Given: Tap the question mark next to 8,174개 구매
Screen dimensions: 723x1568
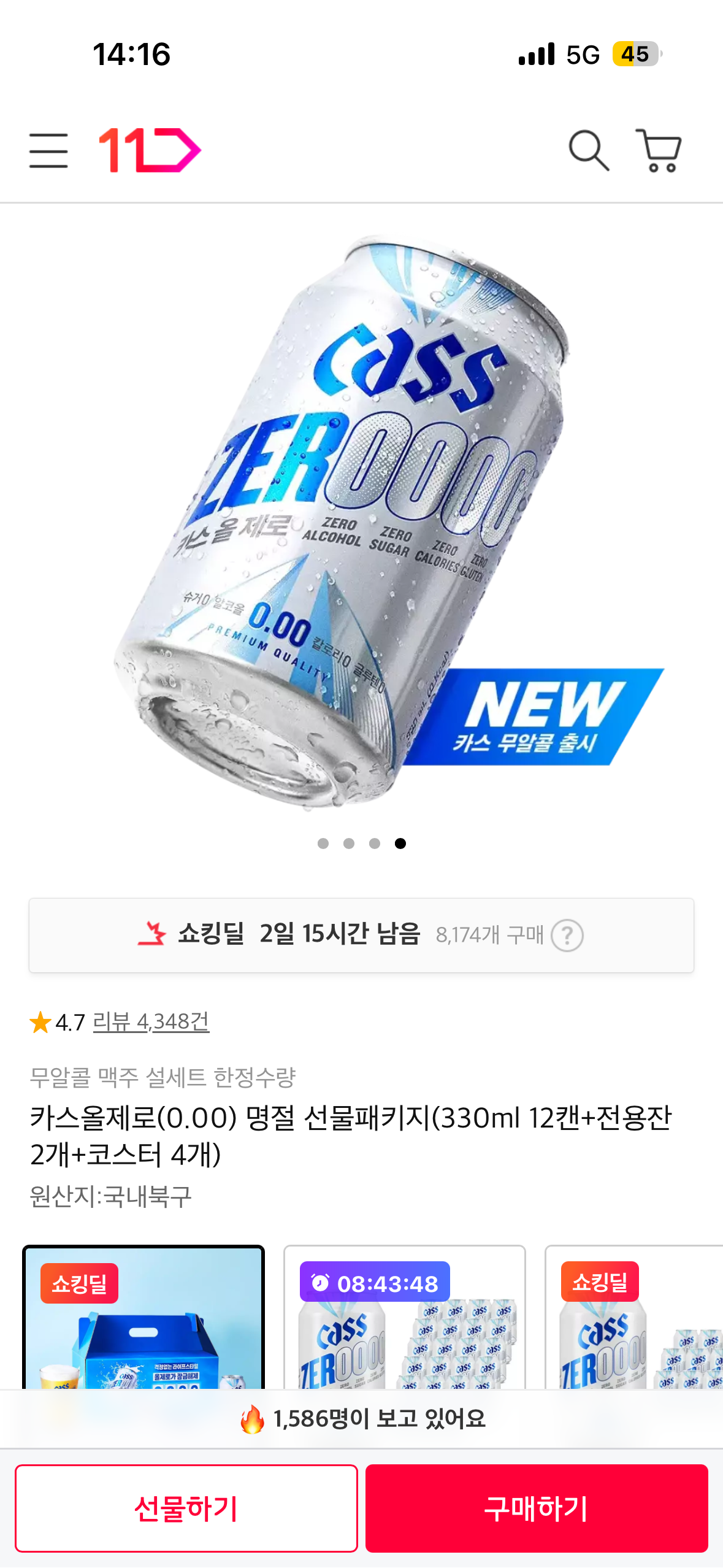Looking at the screenshot, I should 568,936.
